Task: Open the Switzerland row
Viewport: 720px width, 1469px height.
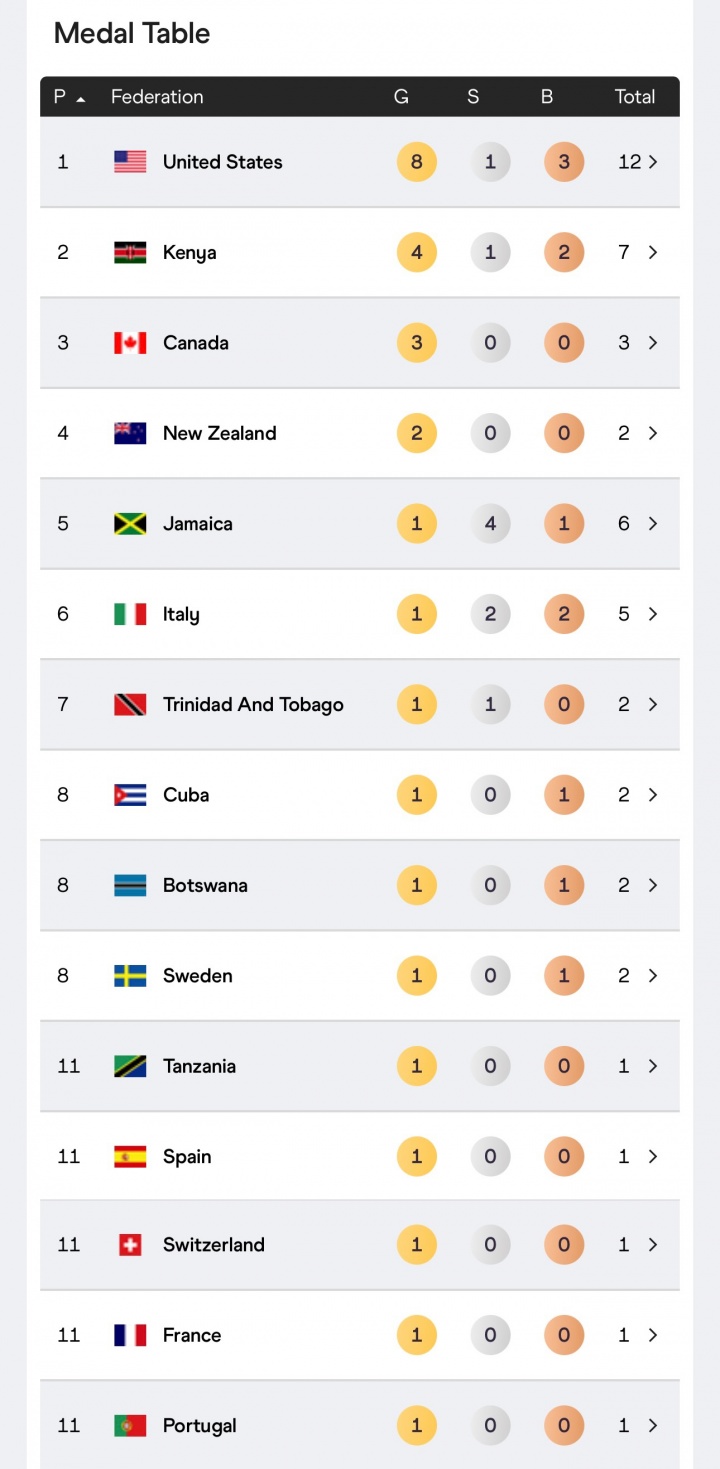Action: pyautogui.click(x=360, y=1245)
